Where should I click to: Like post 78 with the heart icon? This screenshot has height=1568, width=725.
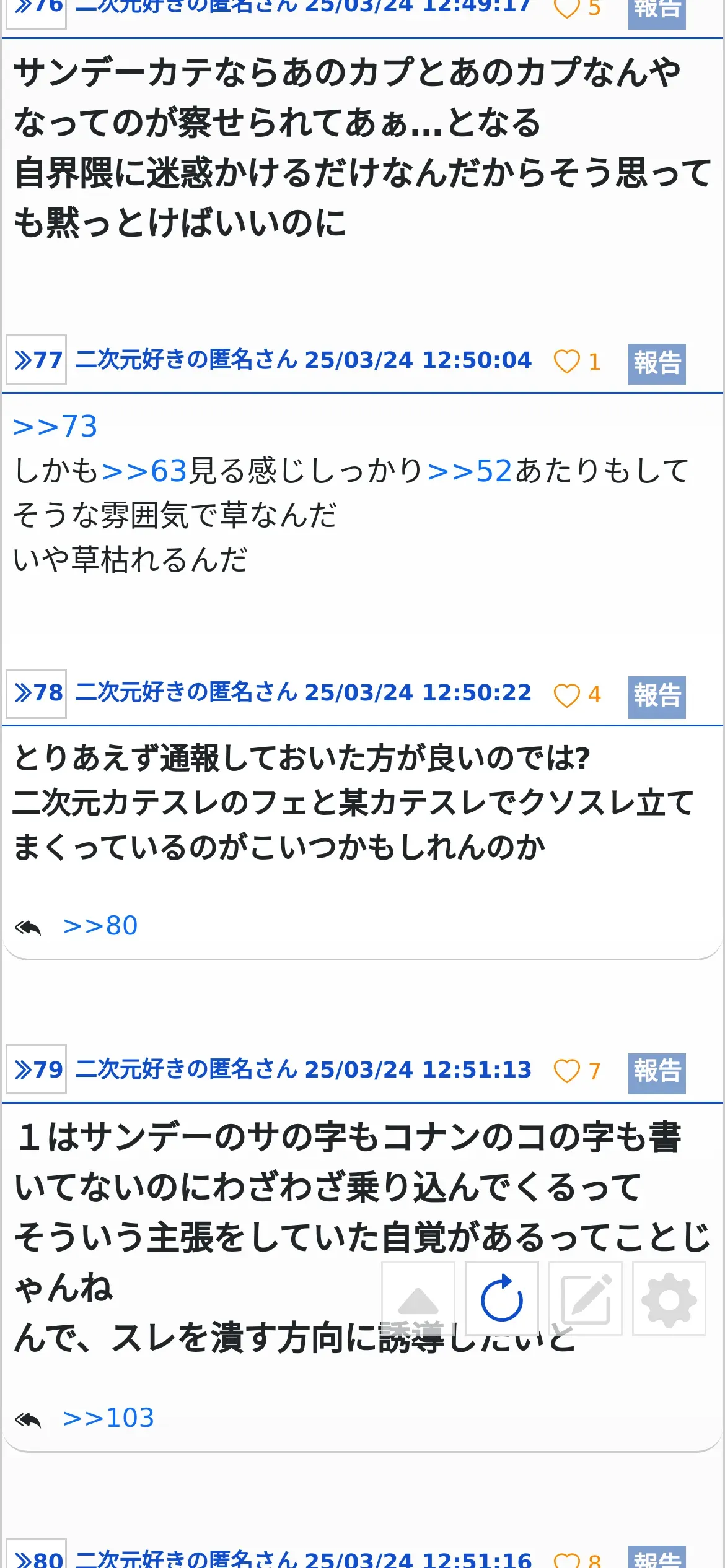(566, 695)
